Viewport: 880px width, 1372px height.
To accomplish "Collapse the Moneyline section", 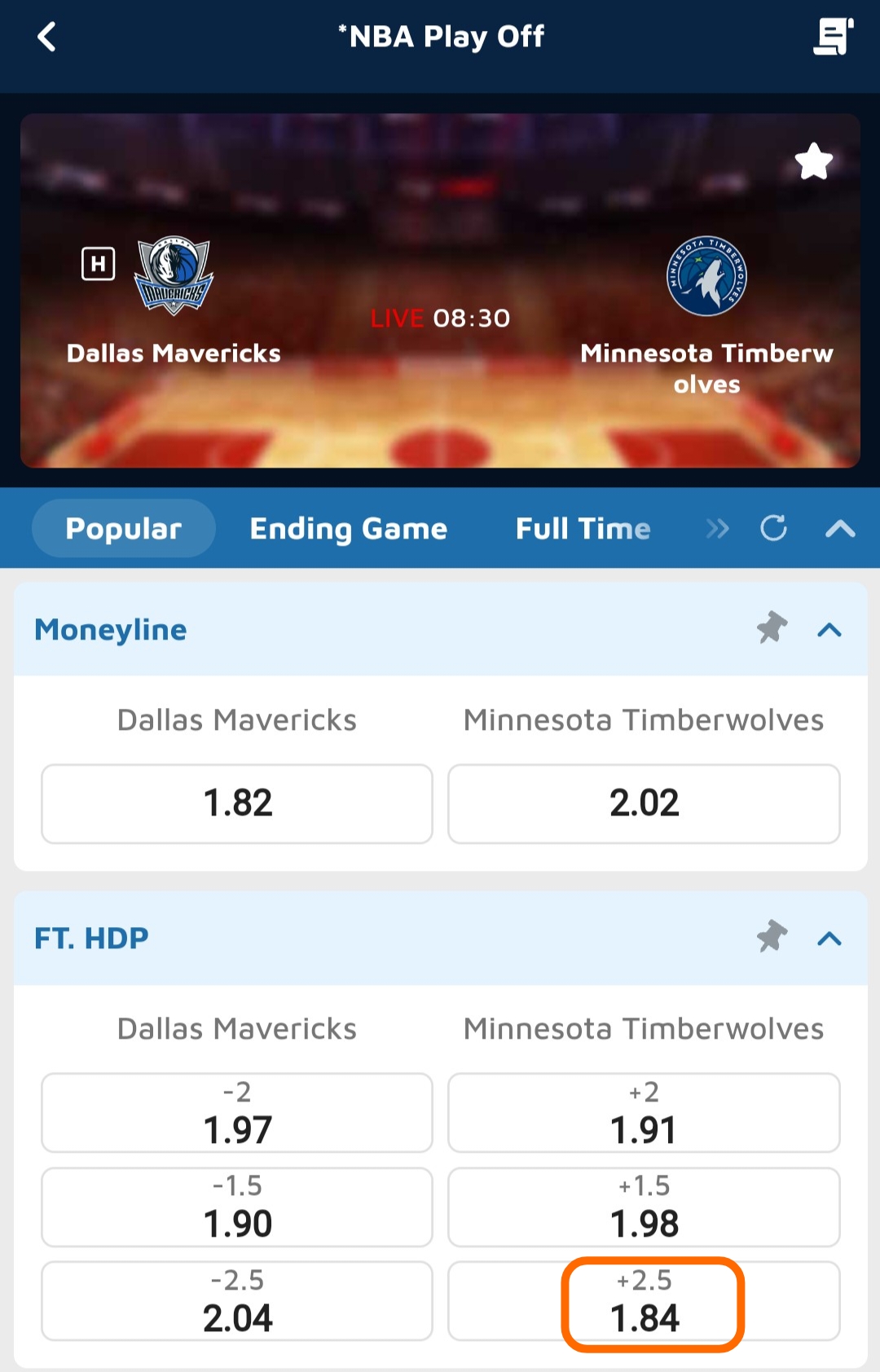I will (829, 630).
